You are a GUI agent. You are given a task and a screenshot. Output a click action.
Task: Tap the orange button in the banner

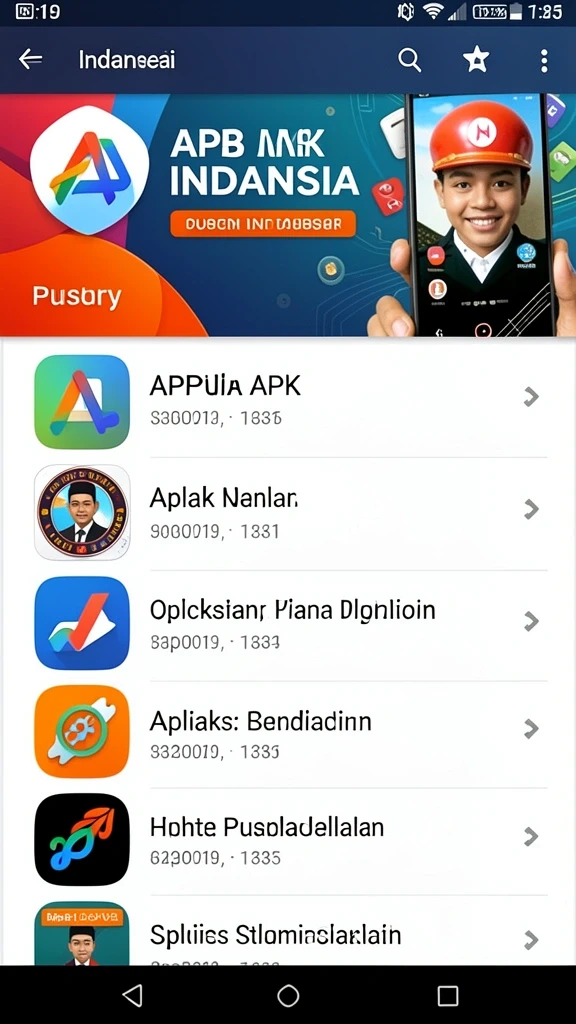click(263, 223)
